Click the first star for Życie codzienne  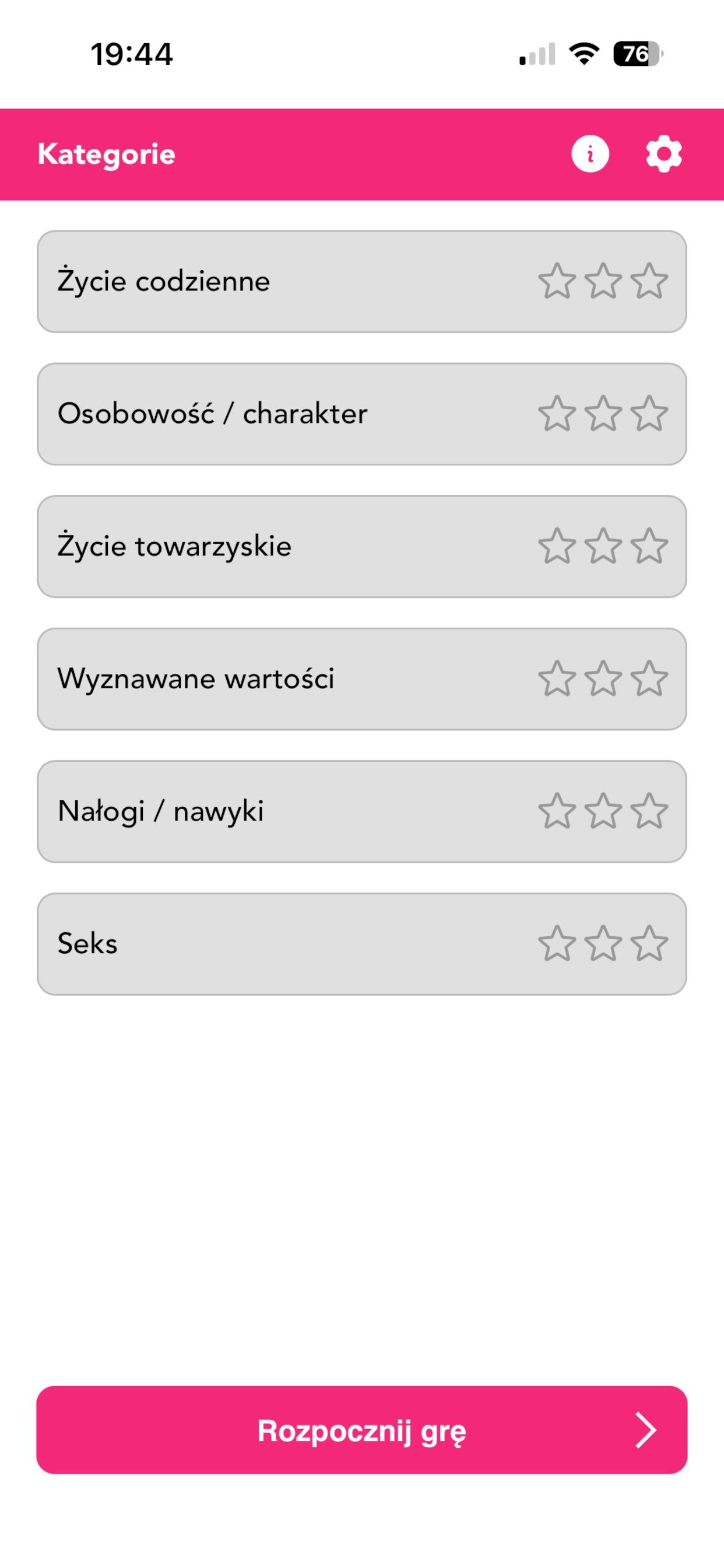[557, 281]
